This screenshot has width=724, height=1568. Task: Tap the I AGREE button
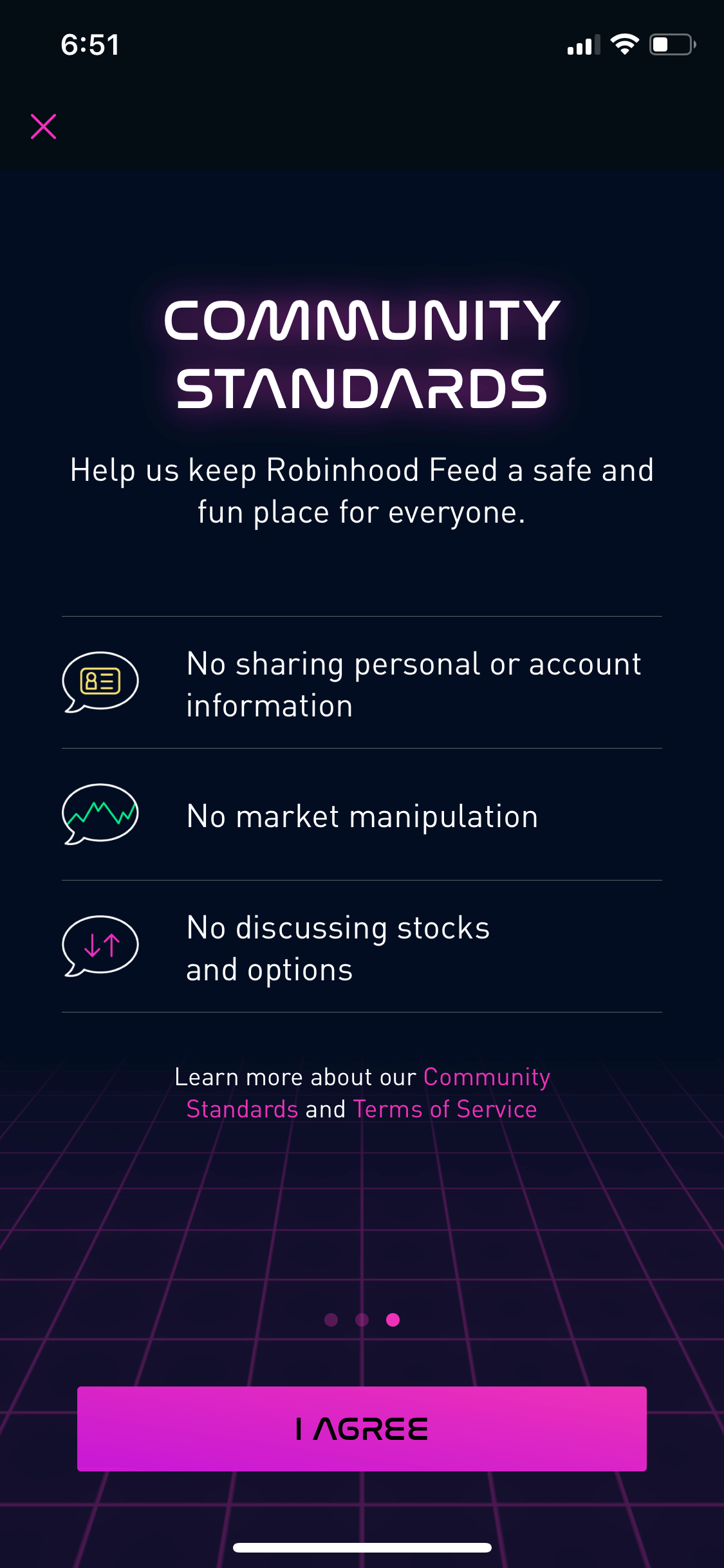(x=362, y=1428)
